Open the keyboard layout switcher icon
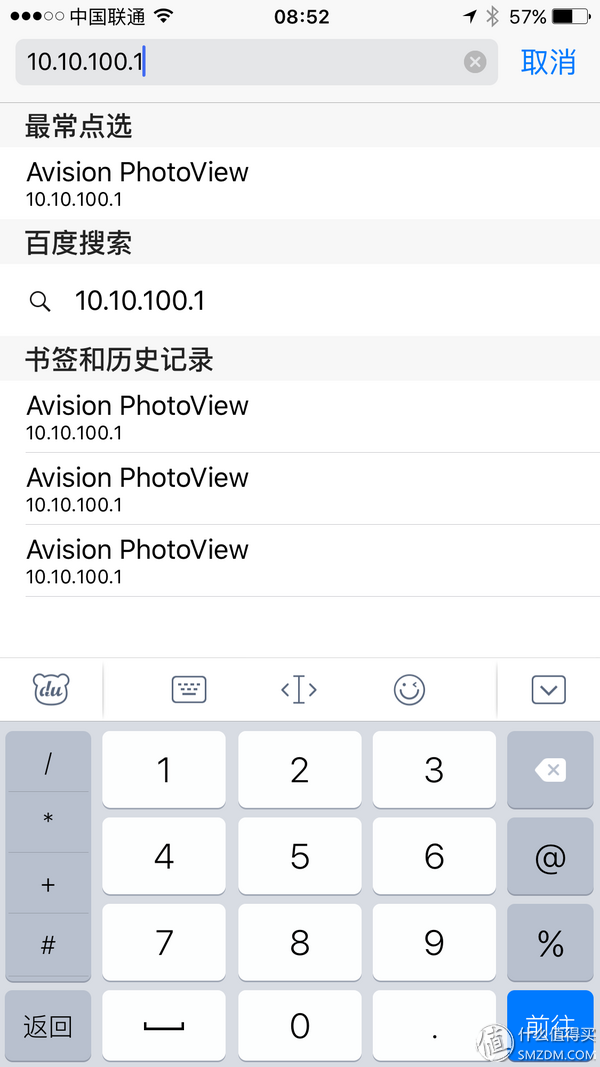 point(188,689)
